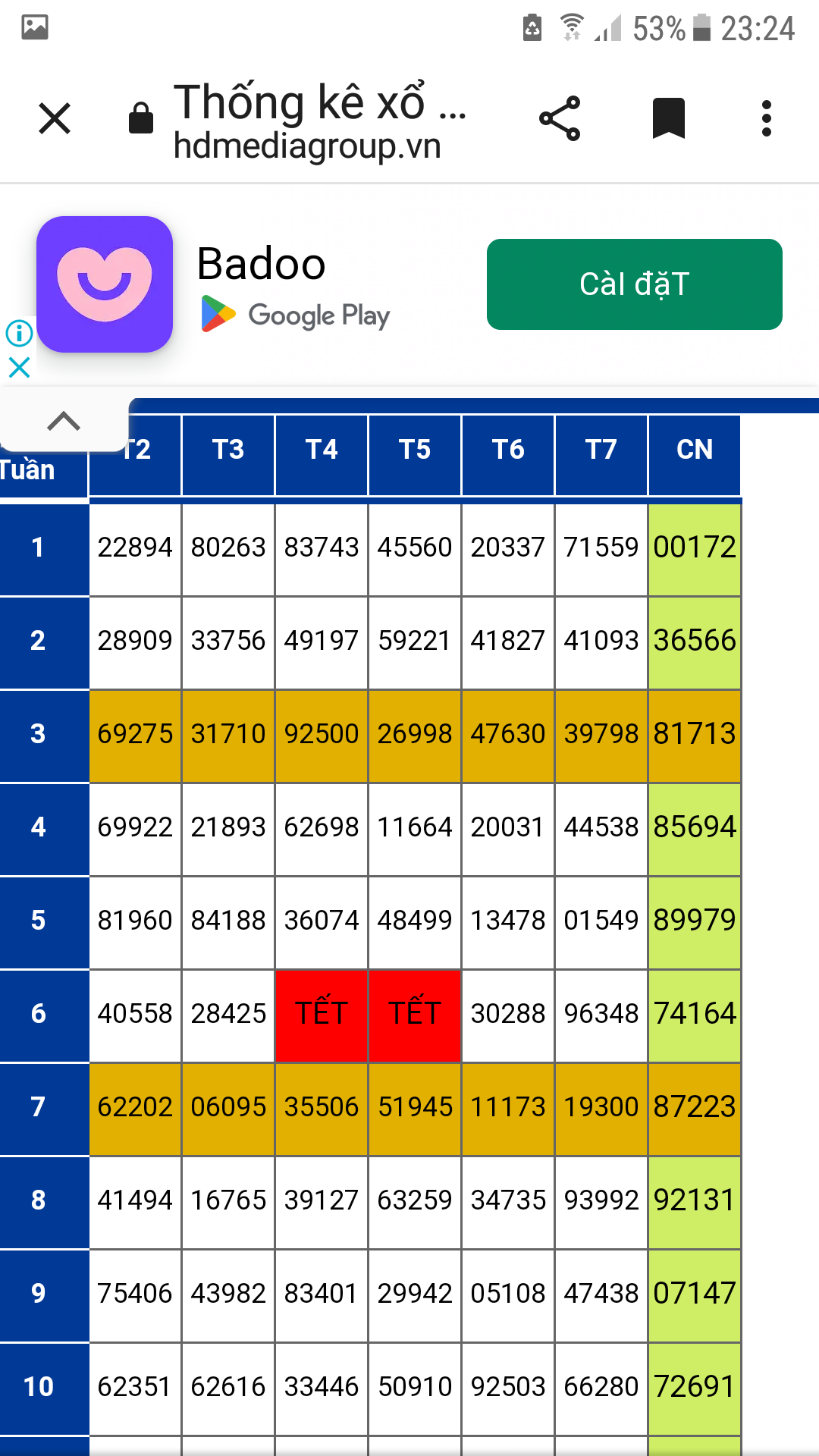Image resolution: width=819 pixels, height=1456 pixels.
Task: Open the ad info icon
Action: (x=19, y=332)
